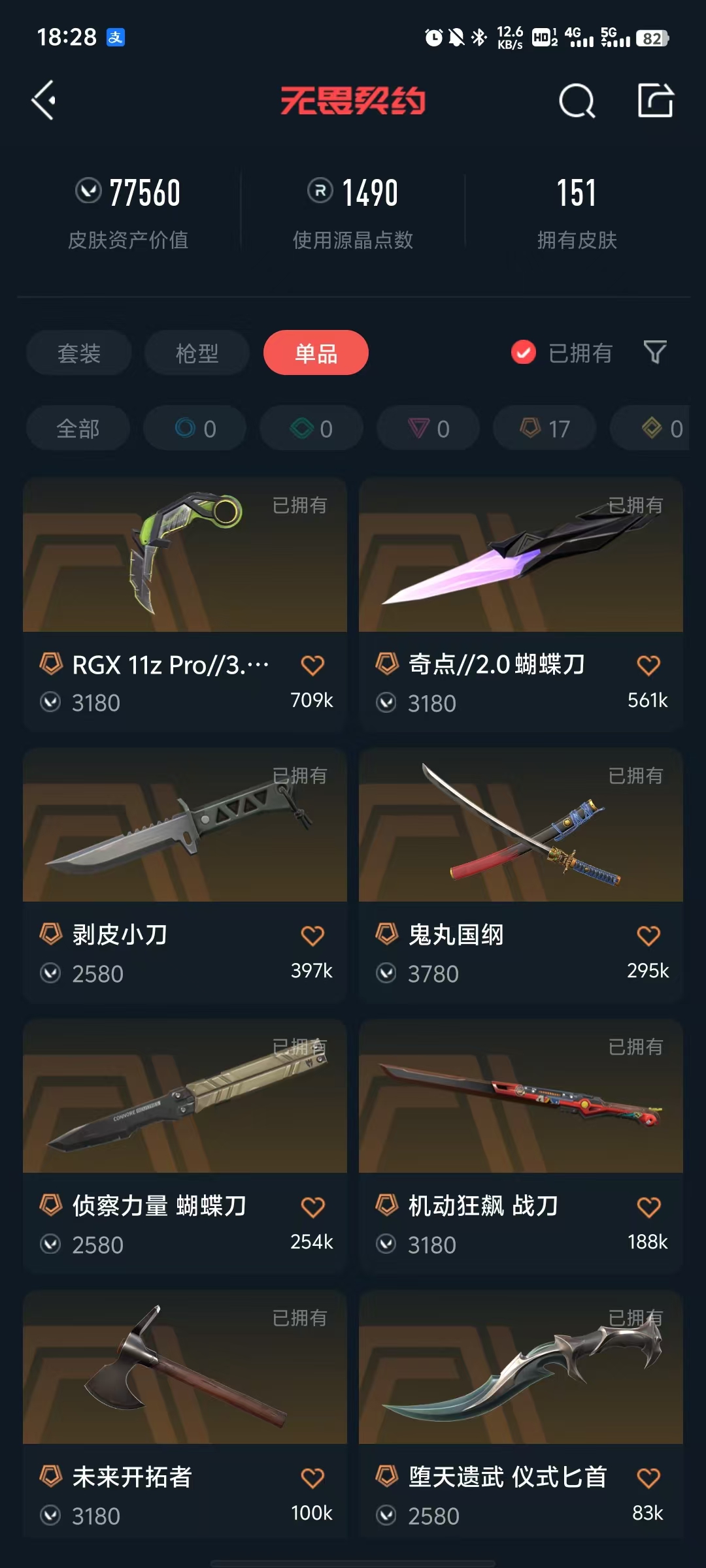Like the 机动狂飙 战刀 skin
This screenshot has height=1568, width=706.
click(648, 1207)
